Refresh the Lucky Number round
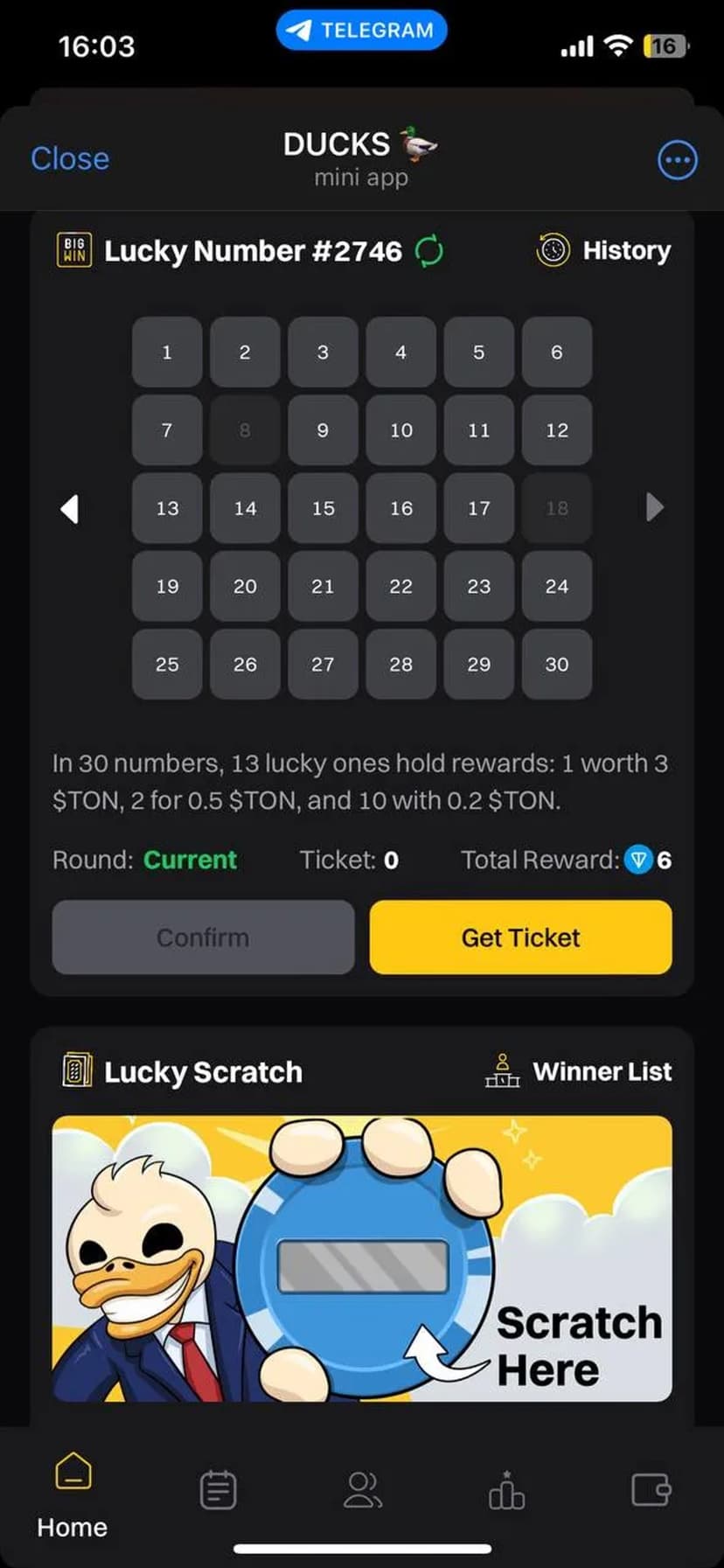 tap(428, 251)
